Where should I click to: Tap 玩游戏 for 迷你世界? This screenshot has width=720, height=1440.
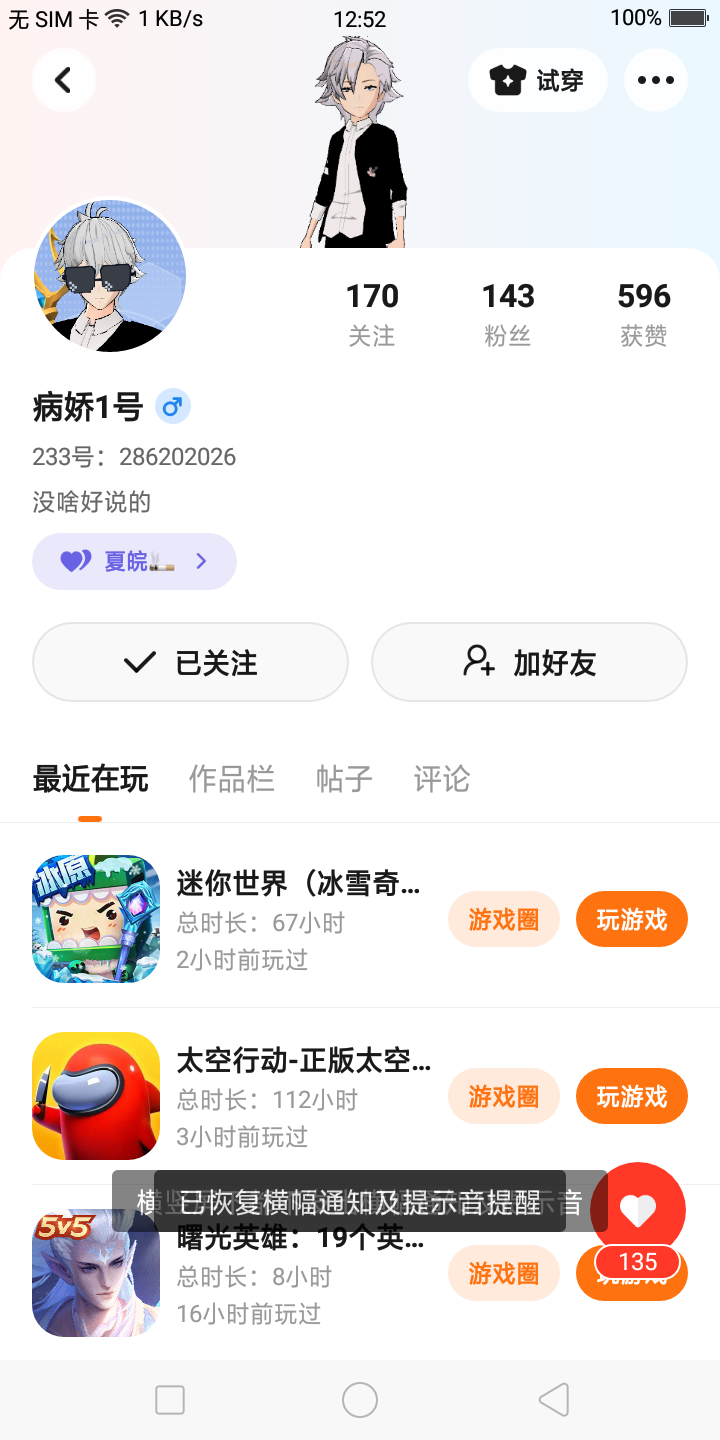[x=631, y=919]
